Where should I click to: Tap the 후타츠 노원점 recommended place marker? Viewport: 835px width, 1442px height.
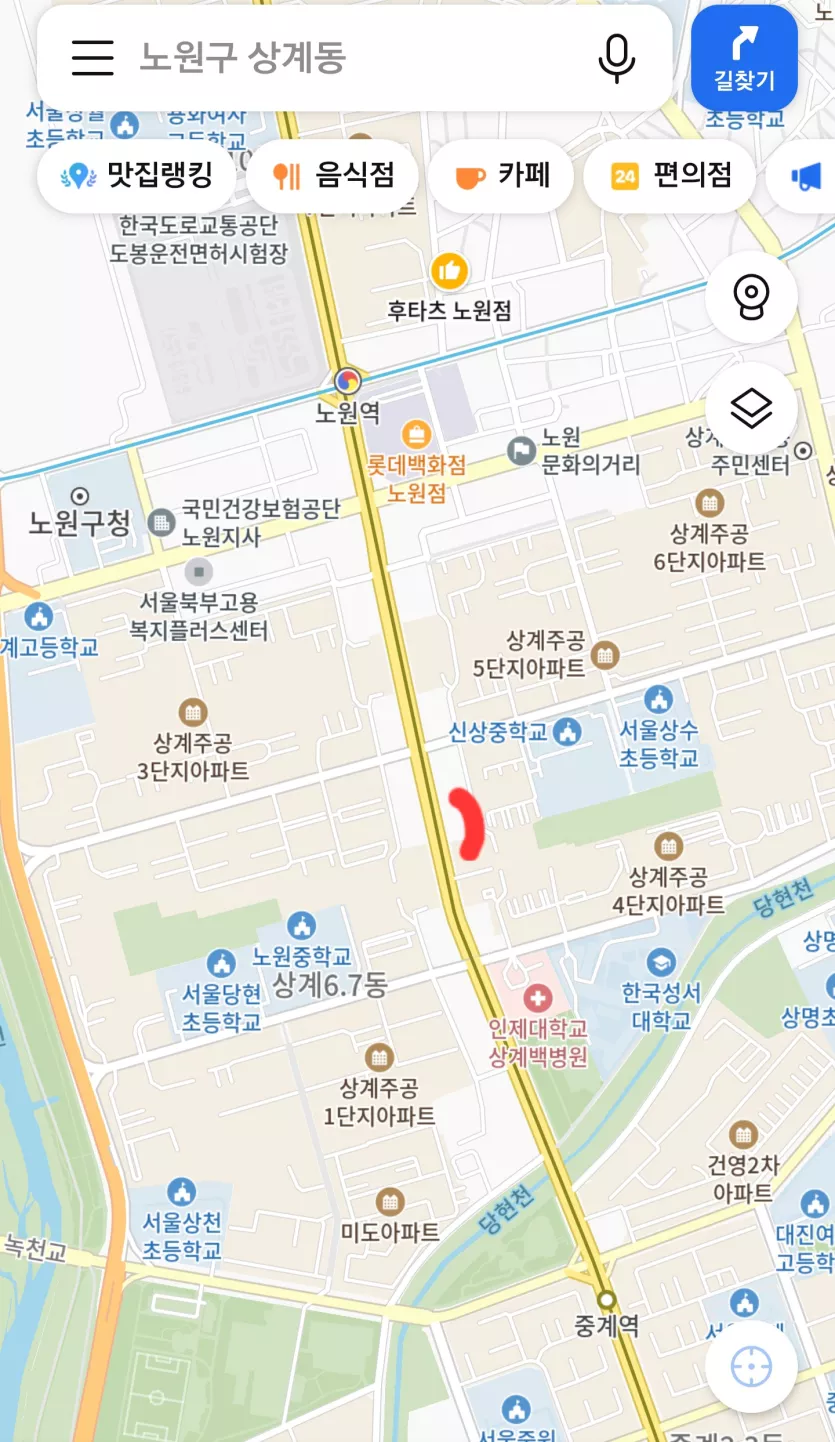449,270
